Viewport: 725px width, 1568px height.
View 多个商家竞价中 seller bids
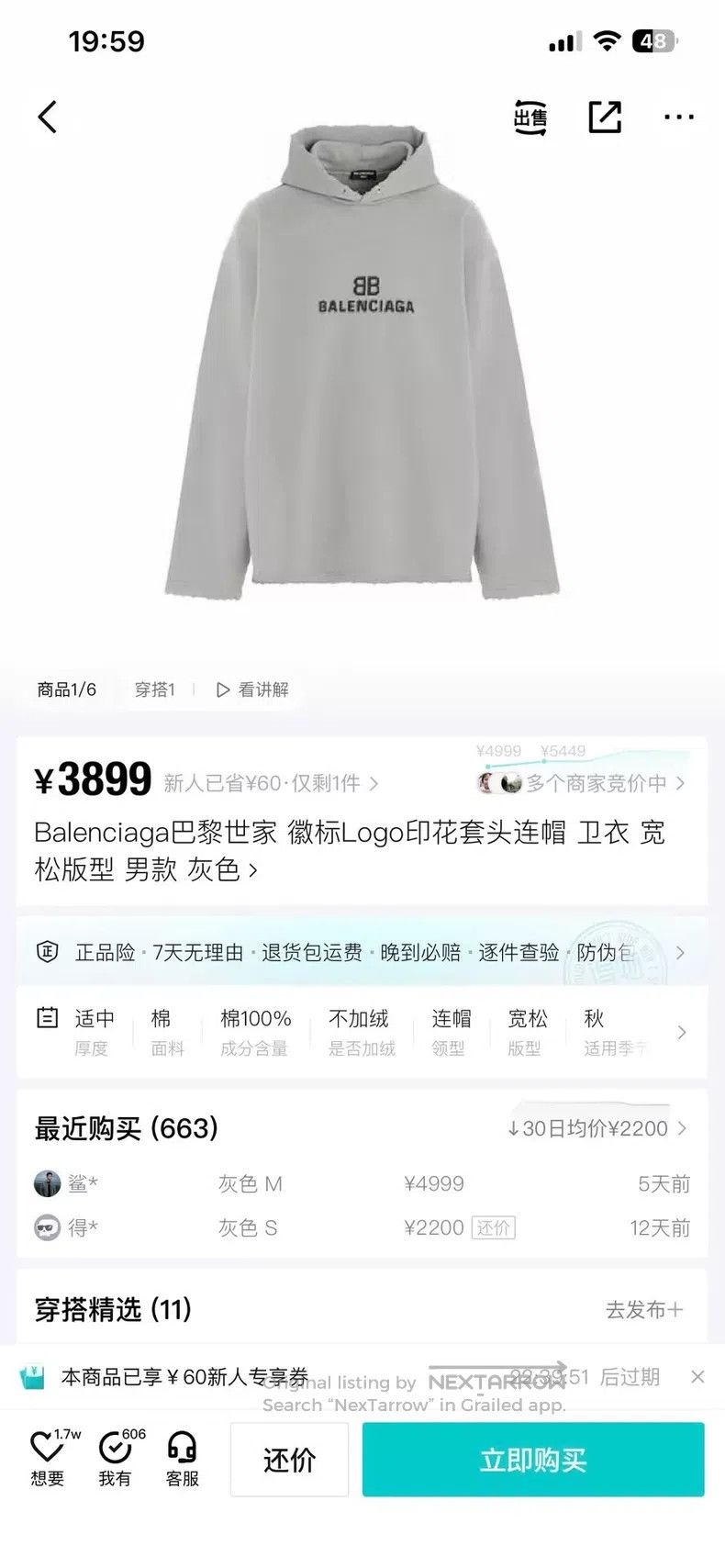coord(581,783)
